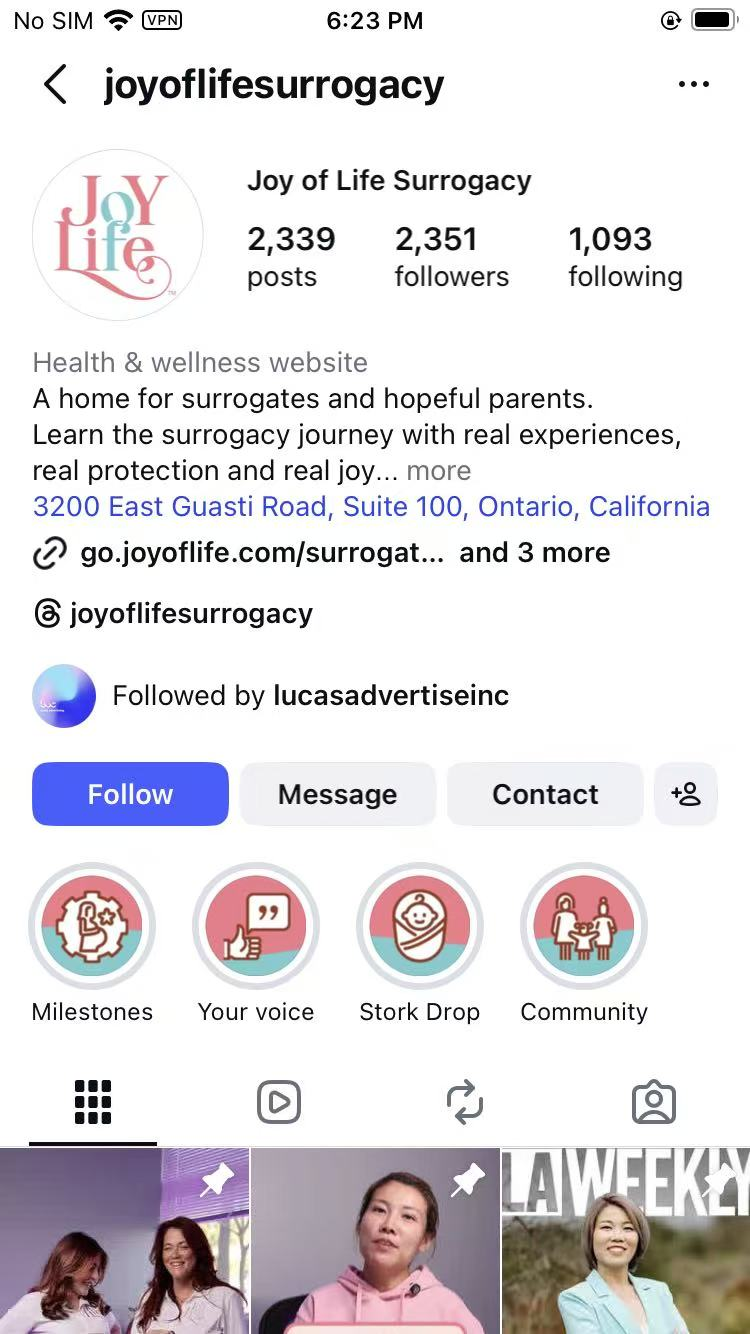750x1334 pixels.
Task: View the following list
Action: click(x=625, y=256)
